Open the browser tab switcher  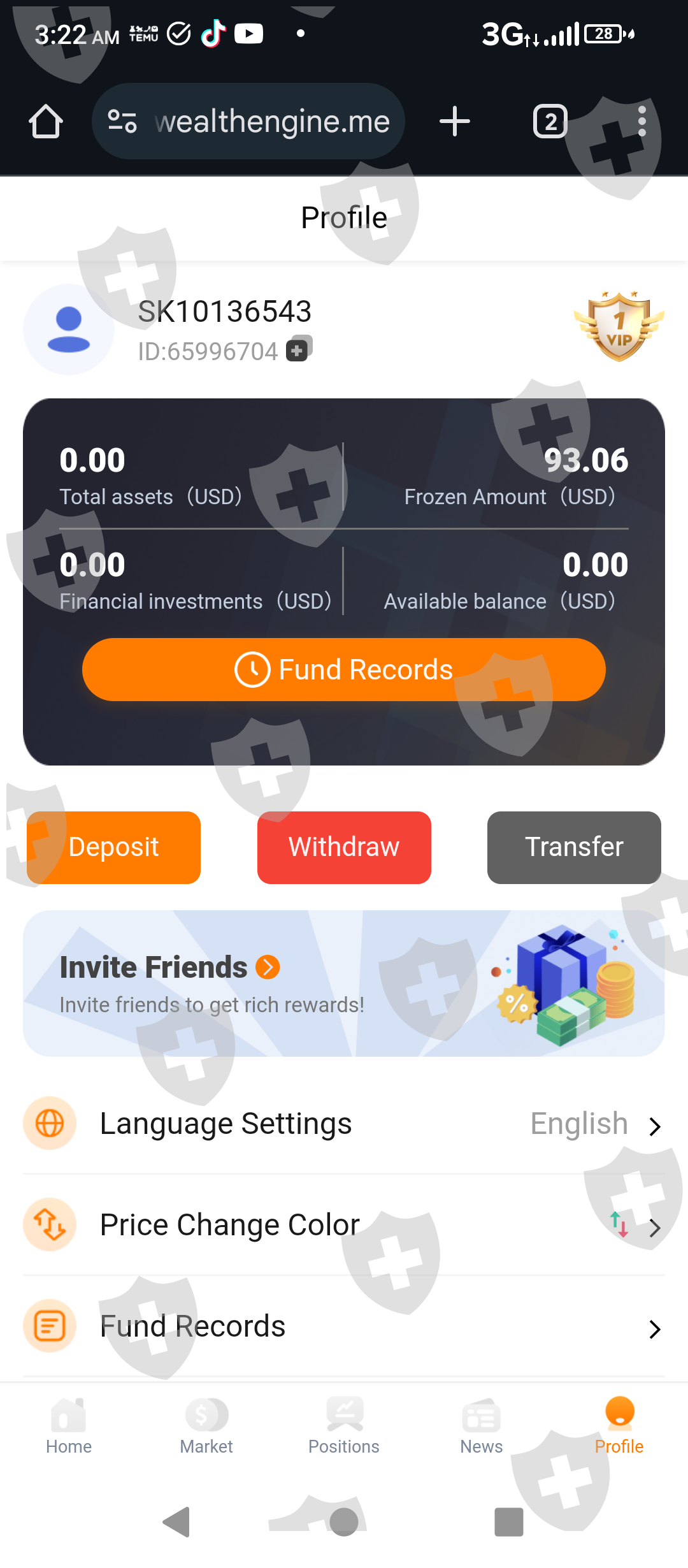(550, 121)
